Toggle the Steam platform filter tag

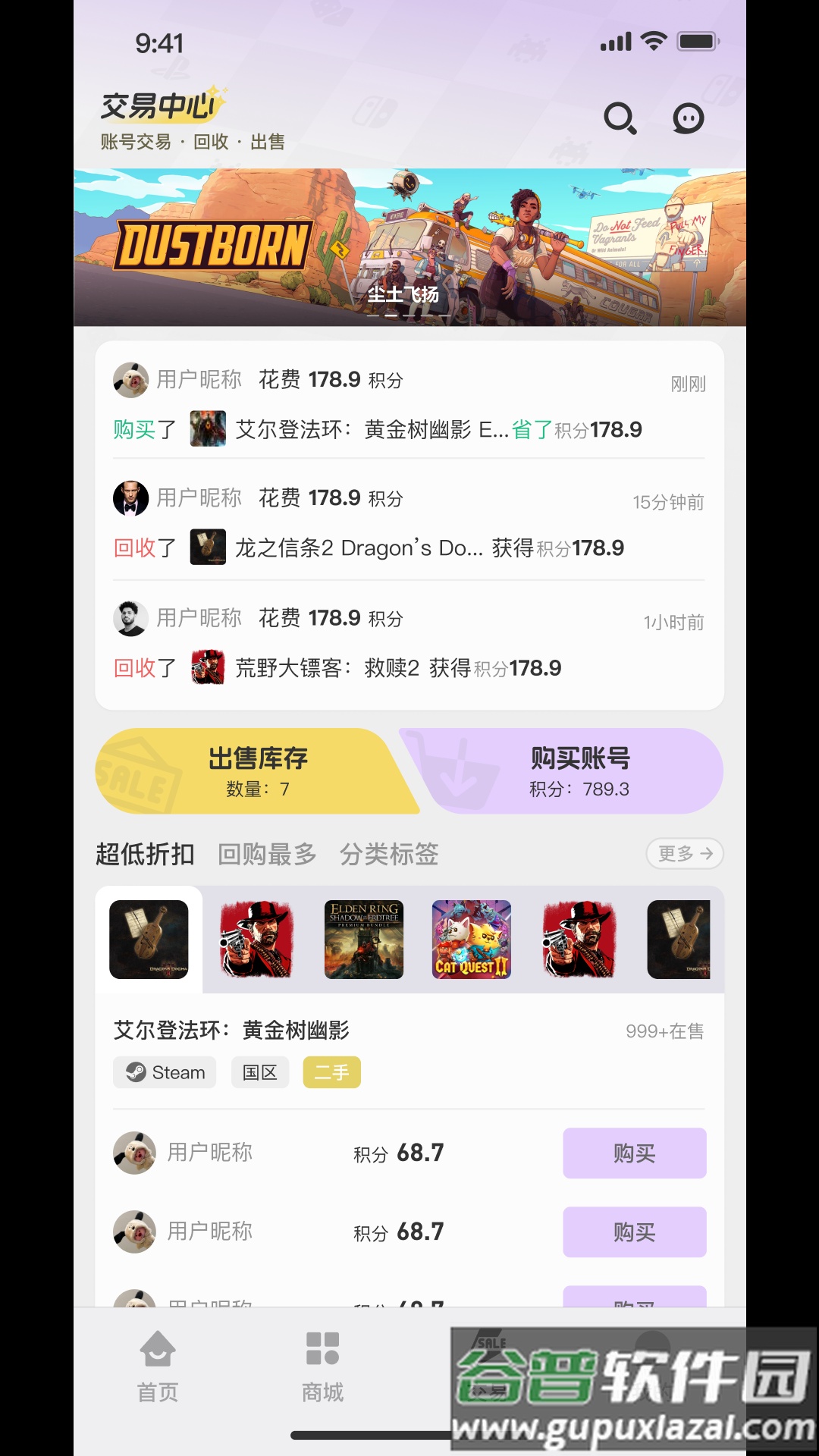pyautogui.click(x=164, y=1072)
